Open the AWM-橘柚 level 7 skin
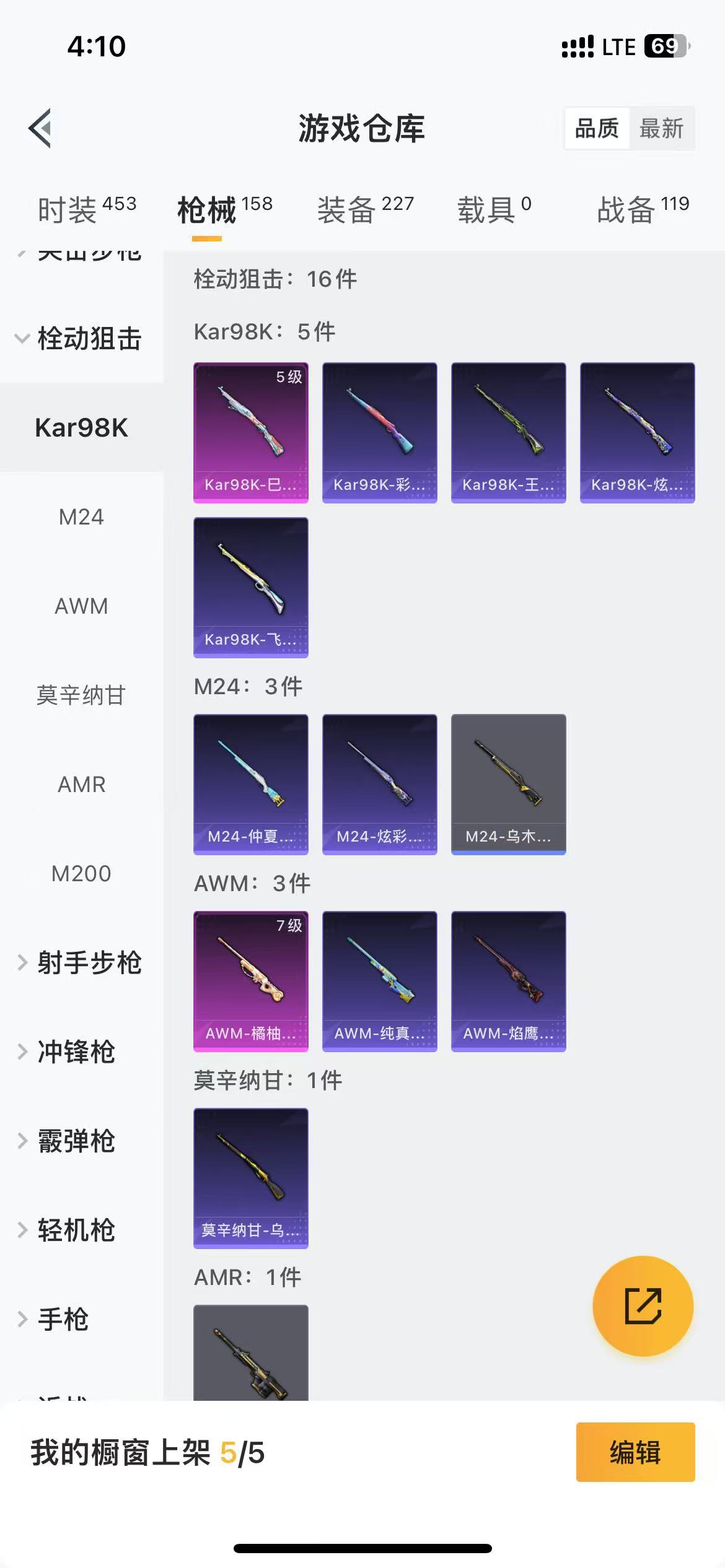 tap(251, 981)
